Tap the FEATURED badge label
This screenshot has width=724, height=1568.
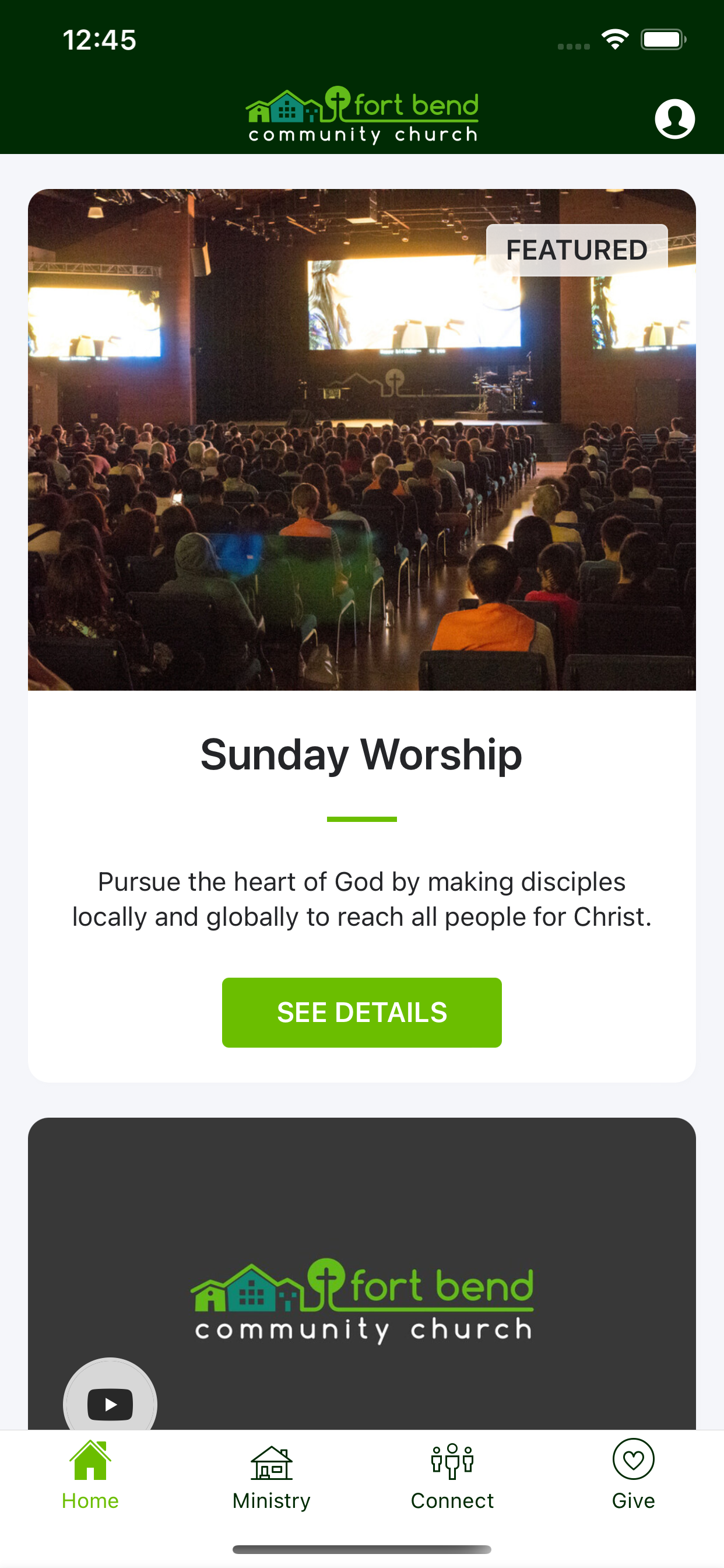(x=577, y=250)
